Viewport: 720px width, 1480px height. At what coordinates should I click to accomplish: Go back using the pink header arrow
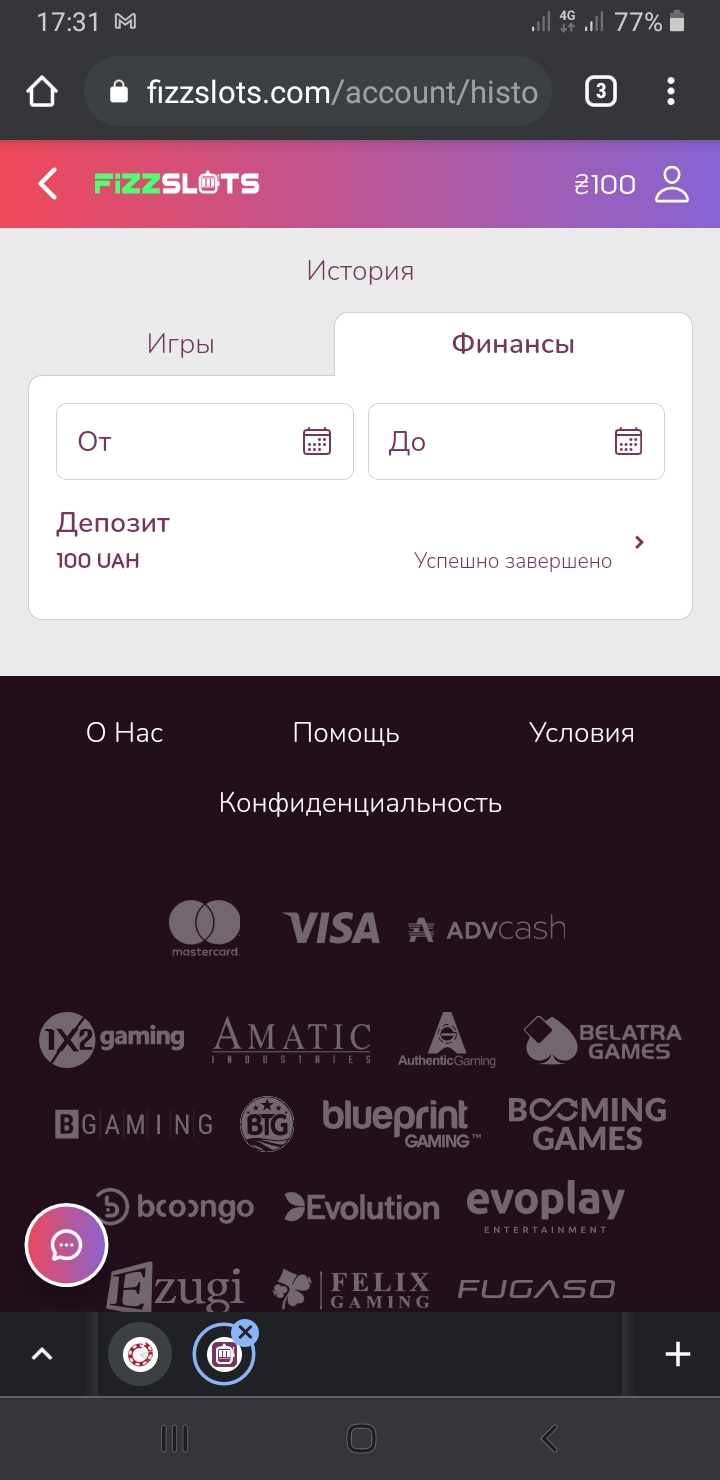(46, 184)
